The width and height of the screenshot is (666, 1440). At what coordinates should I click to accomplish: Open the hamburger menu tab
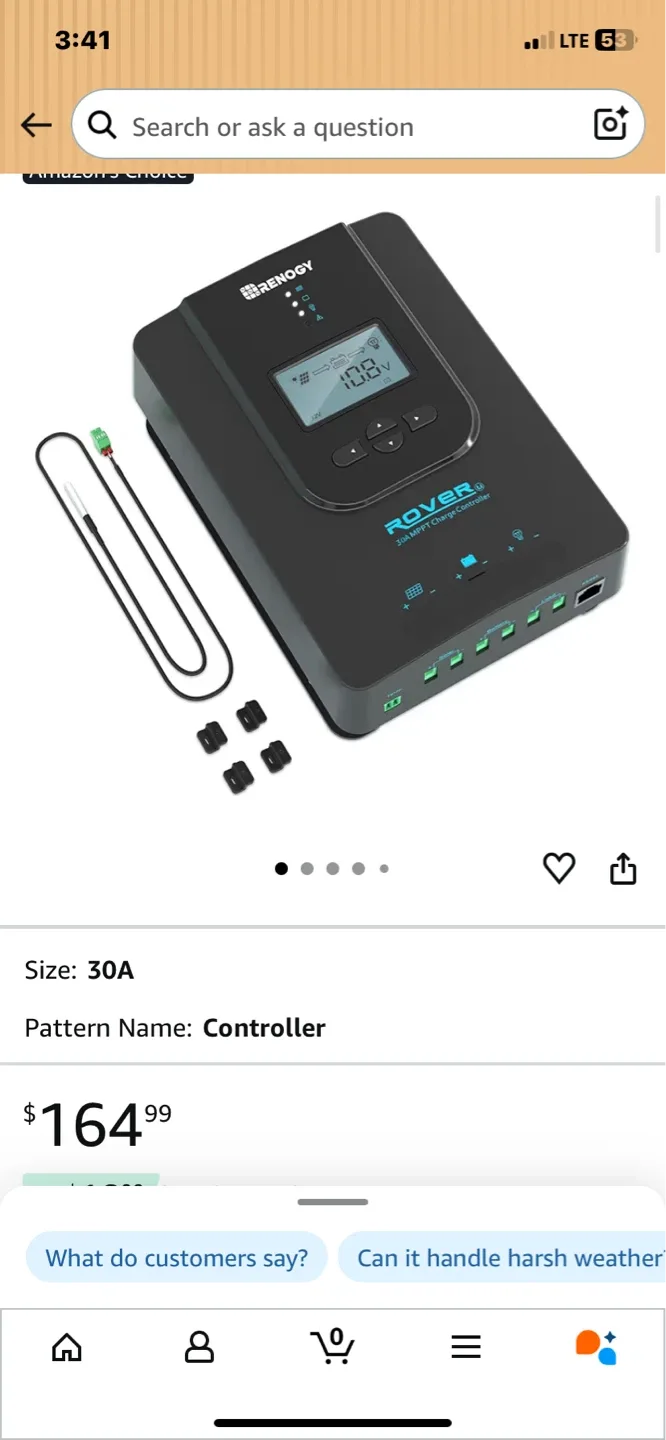tap(466, 1347)
